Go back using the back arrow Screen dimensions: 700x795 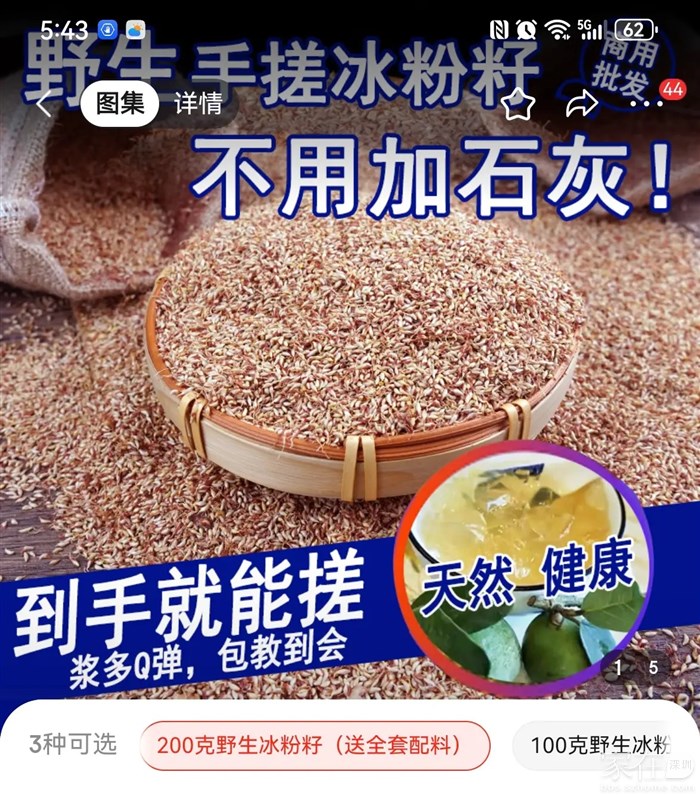pos(43,103)
